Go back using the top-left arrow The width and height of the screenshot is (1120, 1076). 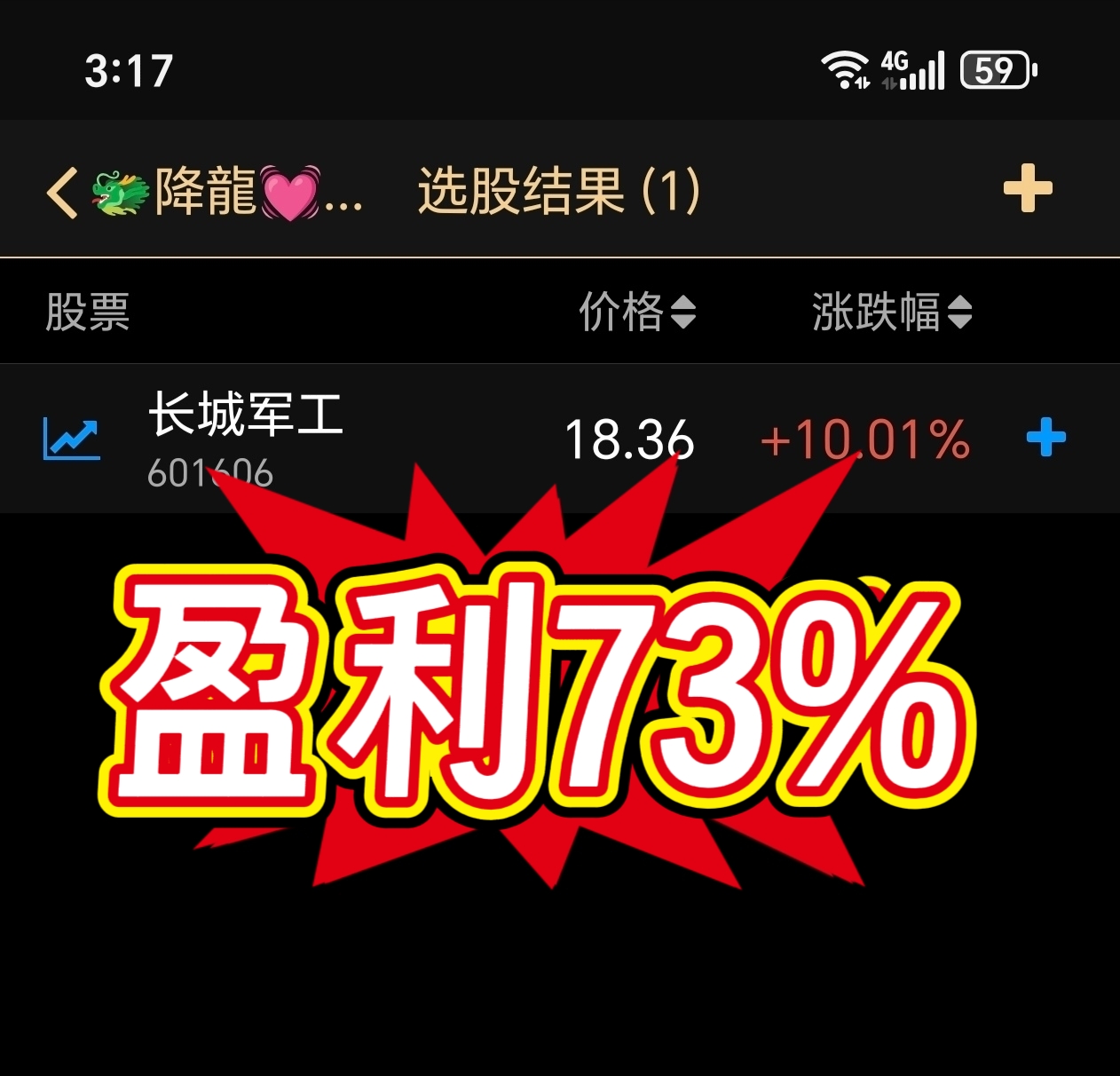coord(62,192)
